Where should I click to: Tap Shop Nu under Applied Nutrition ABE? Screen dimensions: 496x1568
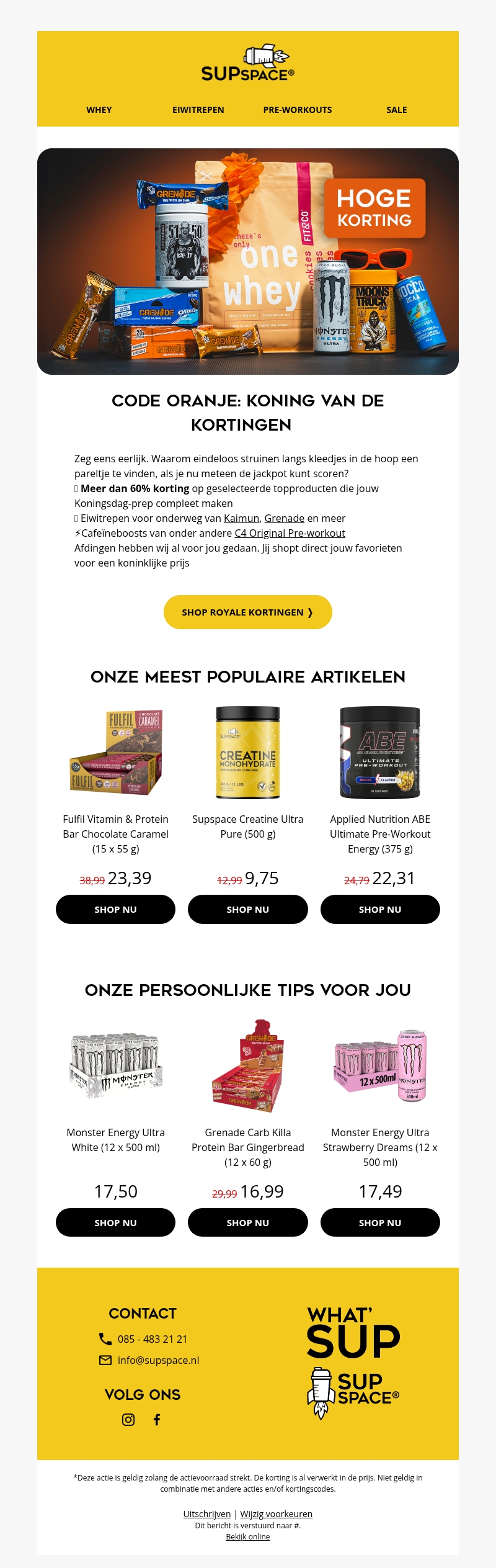380,909
